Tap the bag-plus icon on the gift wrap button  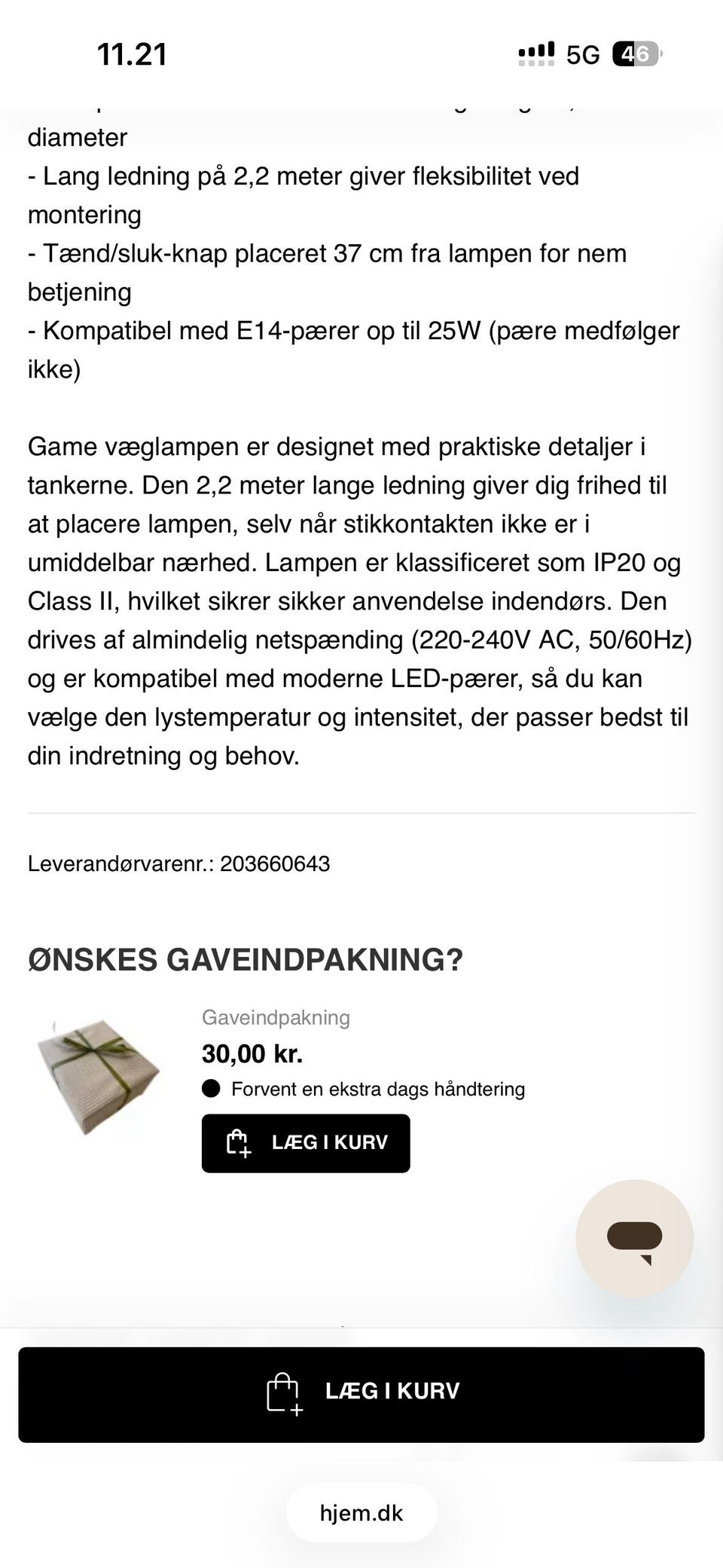pyautogui.click(x=237, y=1142)
